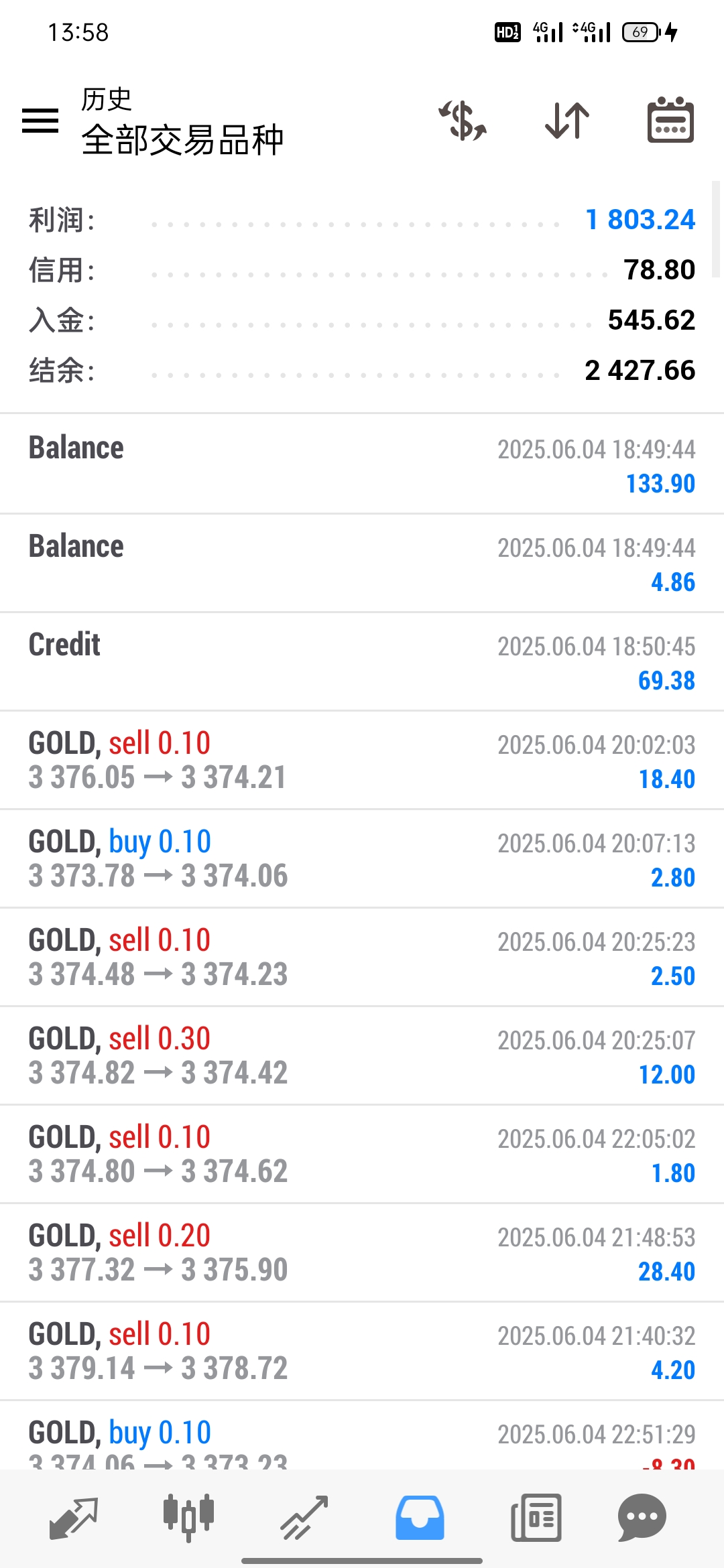Open the sort arrows option

tap(567, 121)
